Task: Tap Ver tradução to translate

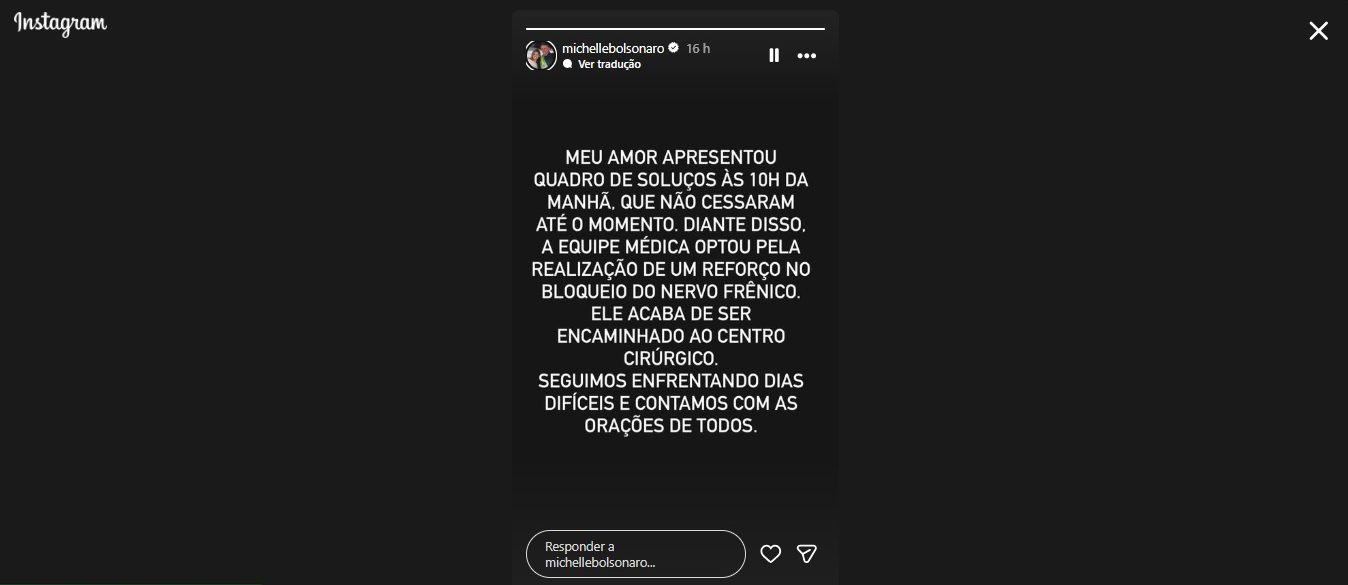Action: [609, 64]
